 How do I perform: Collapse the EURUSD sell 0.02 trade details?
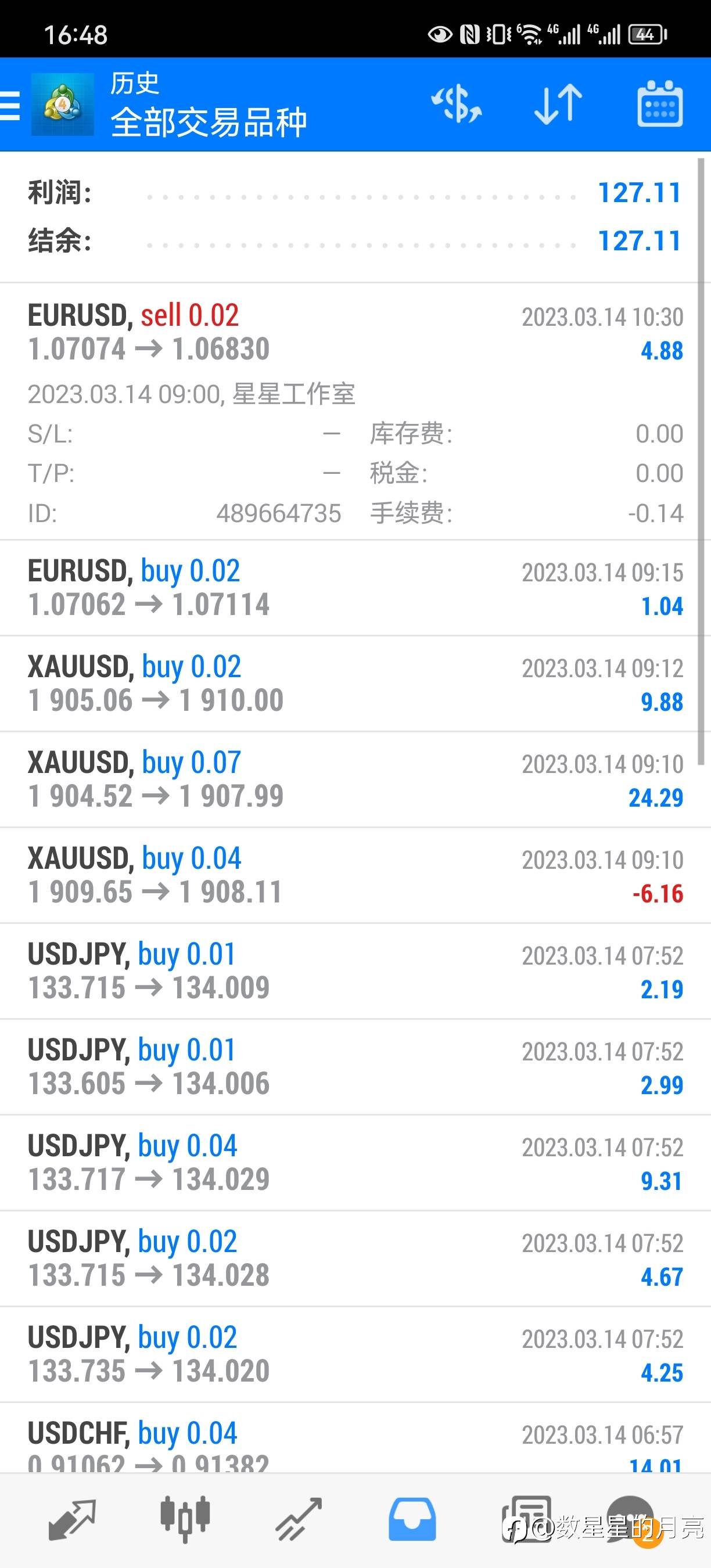[x=355, y=412]
